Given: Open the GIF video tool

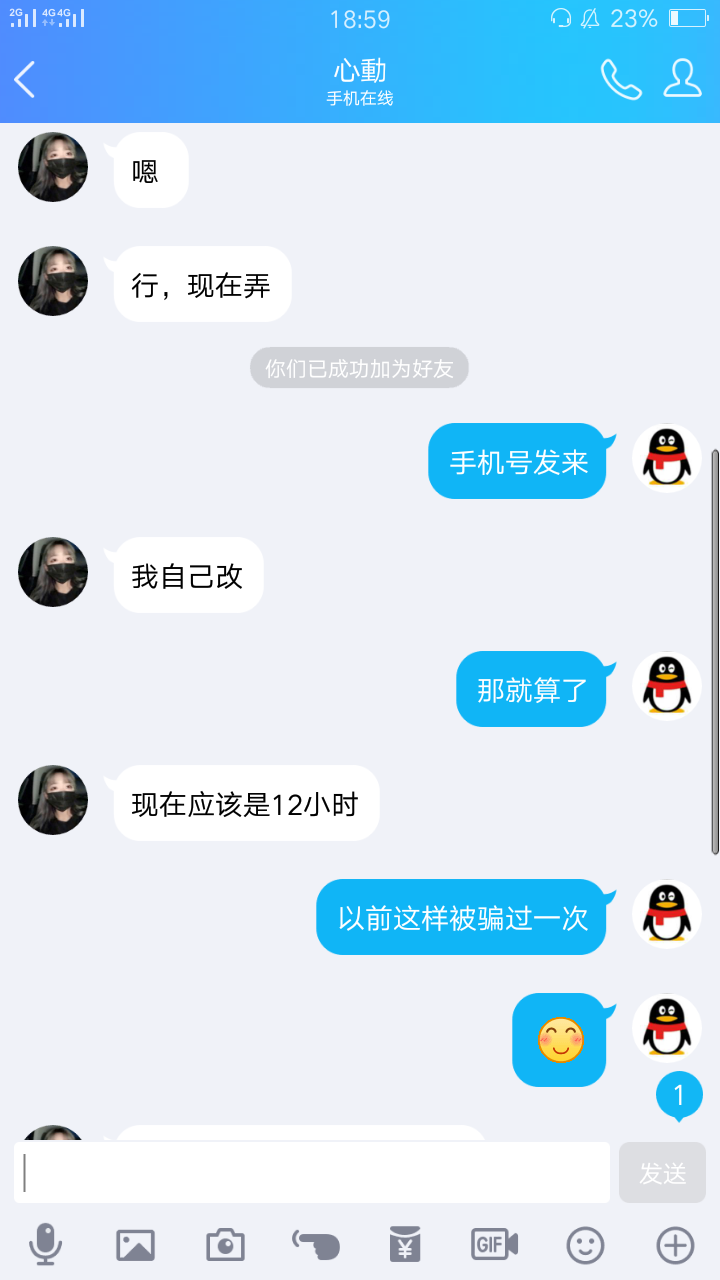Looking at the screenshot, I should [x=495, y=1245].
